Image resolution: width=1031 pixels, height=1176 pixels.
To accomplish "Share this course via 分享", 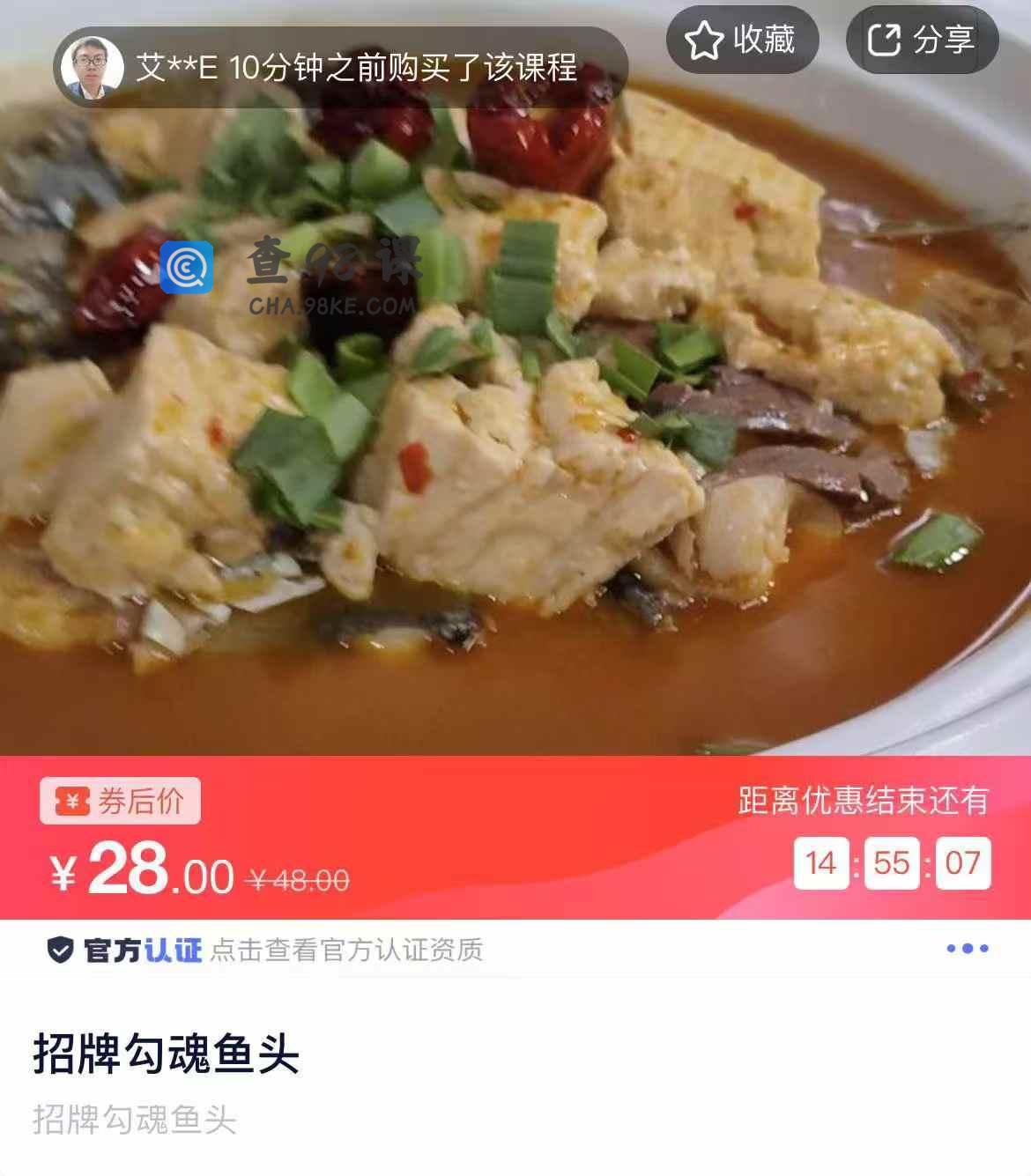I will 922,41.
